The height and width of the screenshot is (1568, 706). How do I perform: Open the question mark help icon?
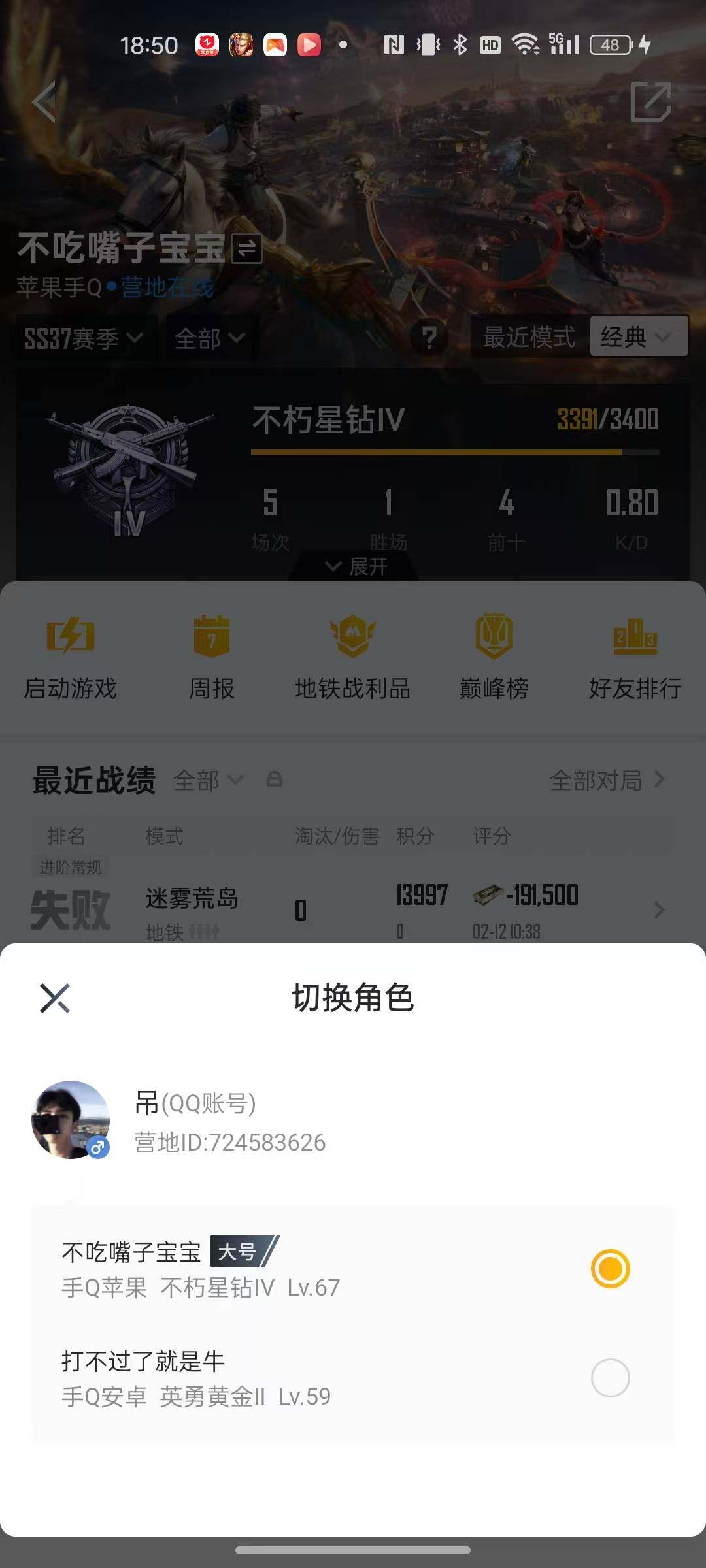click(429, 337)
